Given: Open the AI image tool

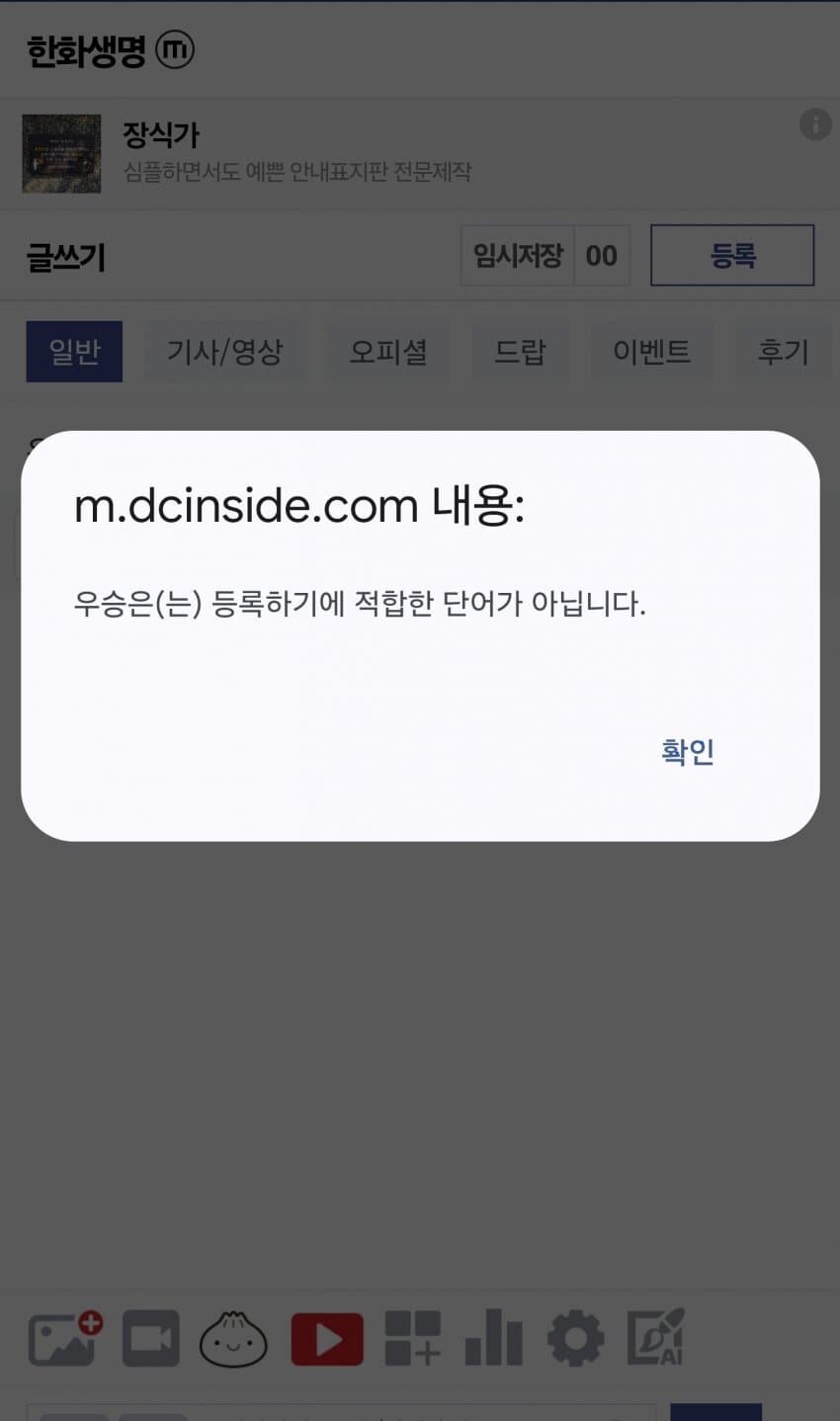Looking at the screenshot, I should (x=656, y=1339).
